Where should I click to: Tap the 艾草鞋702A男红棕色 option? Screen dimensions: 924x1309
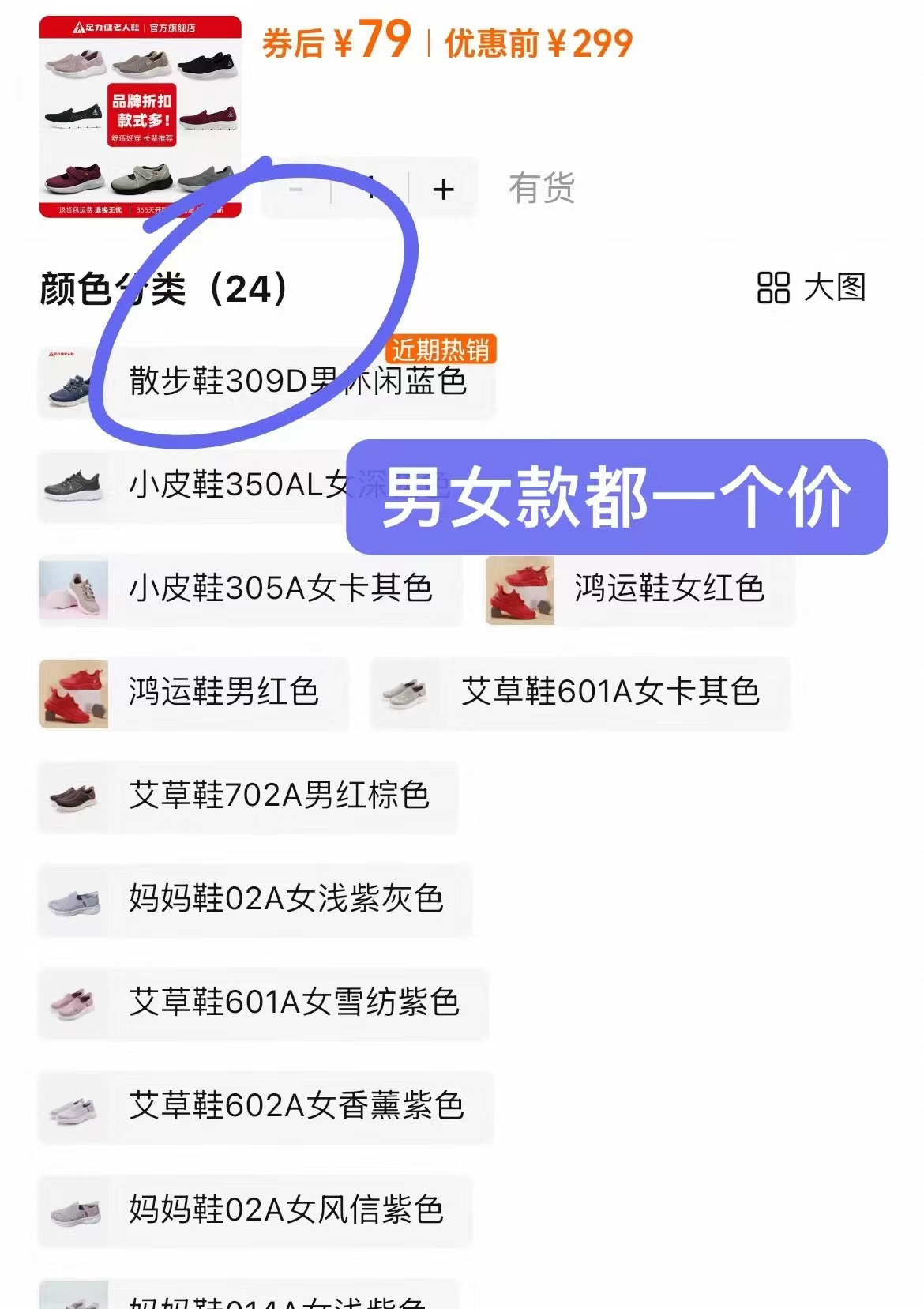point(248,796)
